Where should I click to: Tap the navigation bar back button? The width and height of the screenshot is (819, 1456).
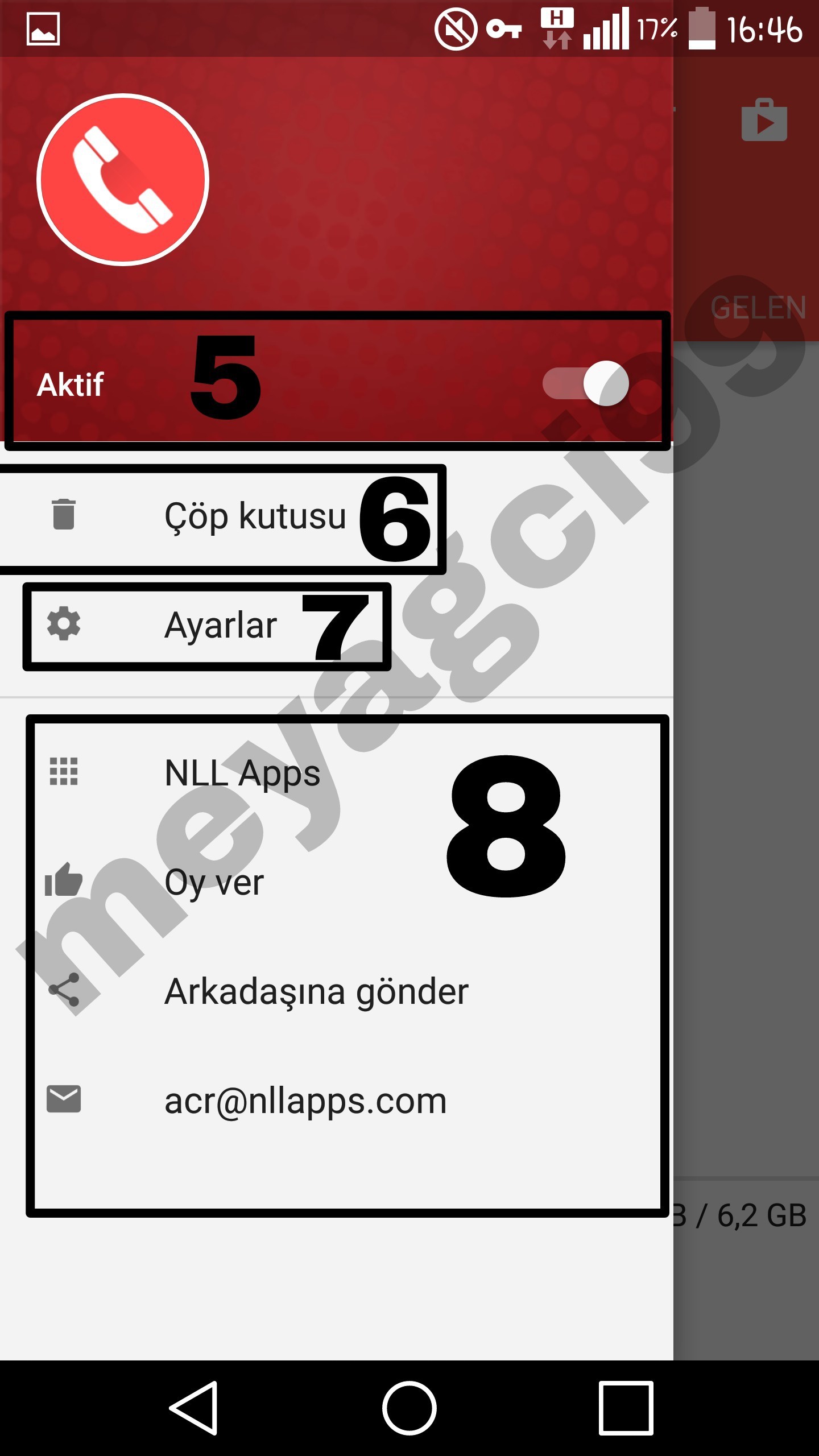click(195, 1408)
